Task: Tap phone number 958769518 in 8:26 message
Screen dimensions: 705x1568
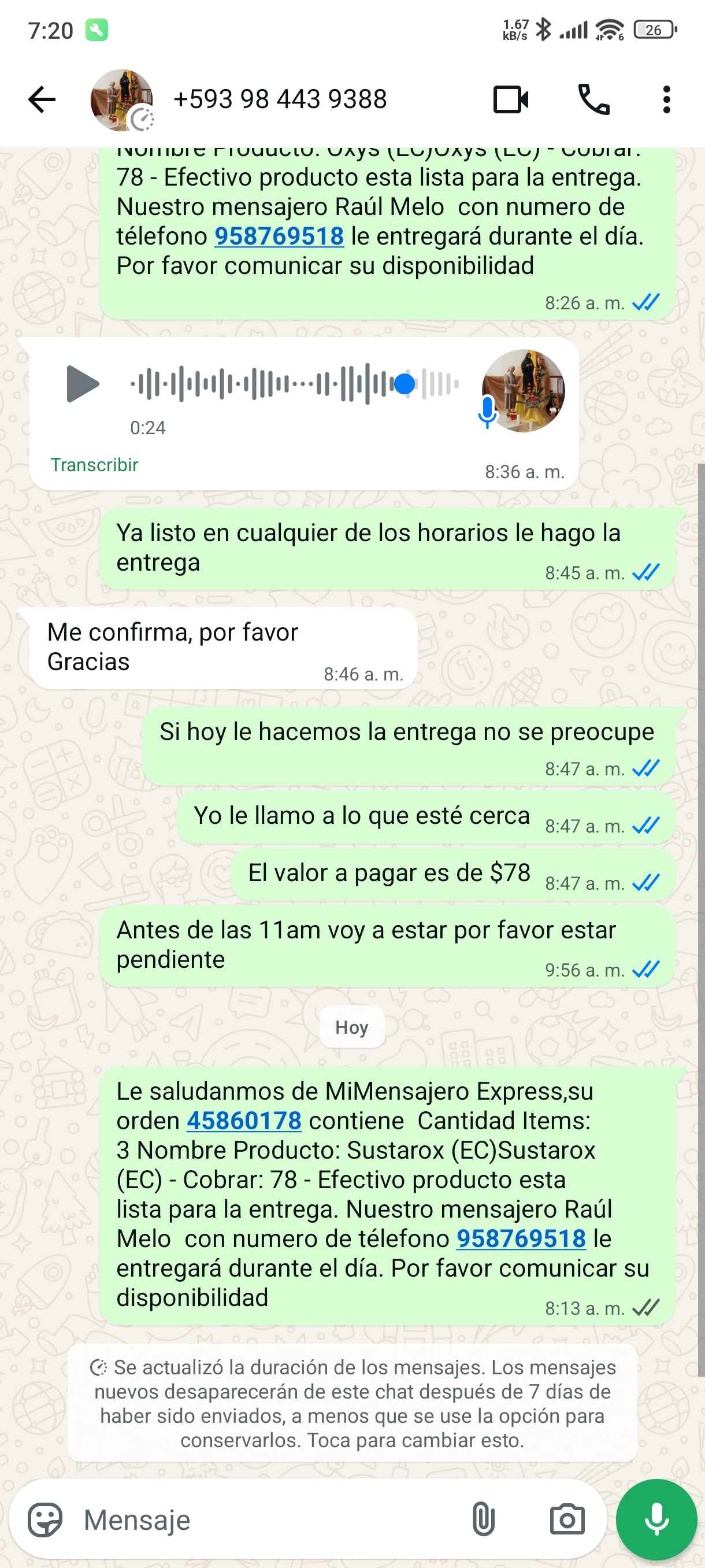Action: pos(279,236)
